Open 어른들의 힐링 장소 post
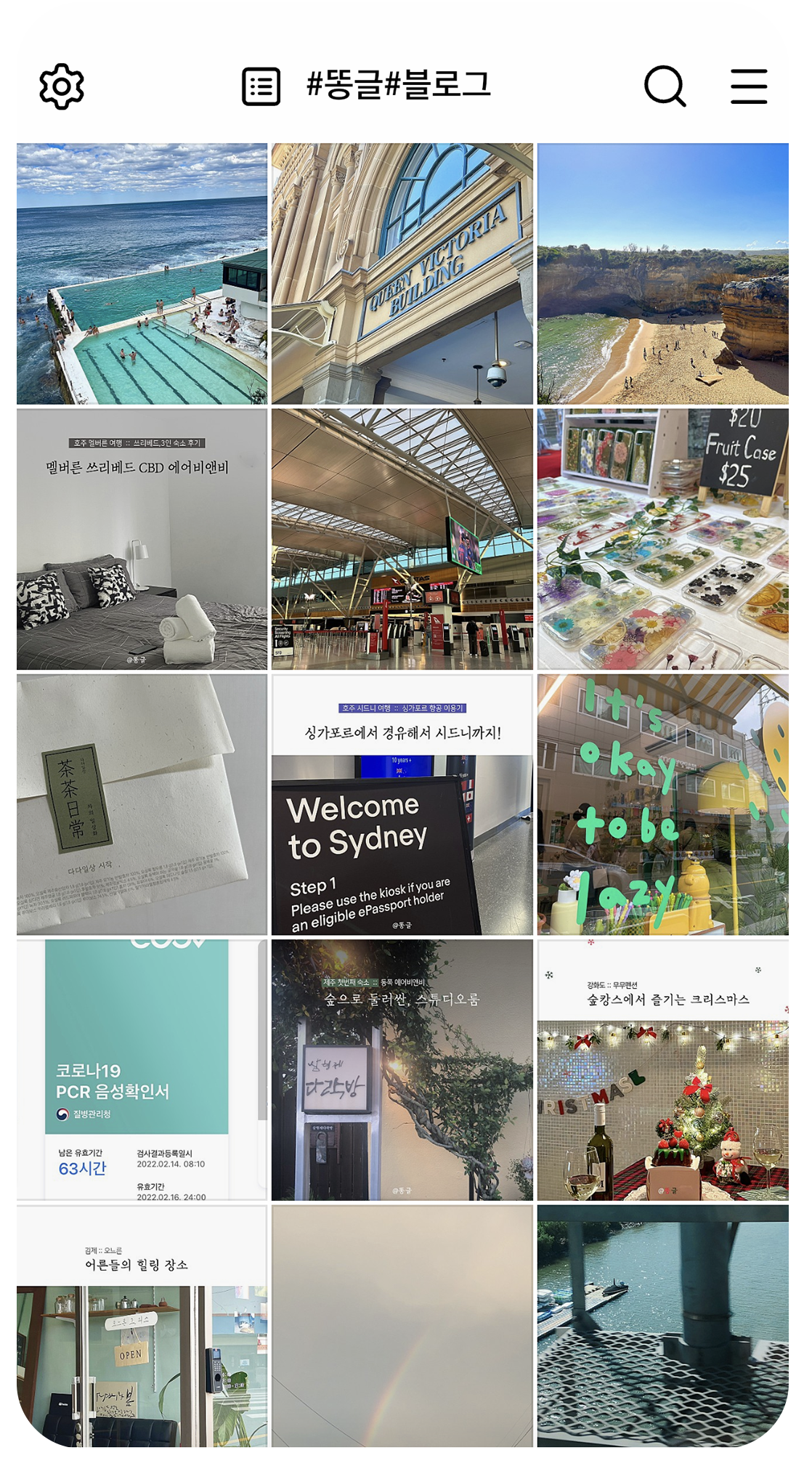 141,1326
